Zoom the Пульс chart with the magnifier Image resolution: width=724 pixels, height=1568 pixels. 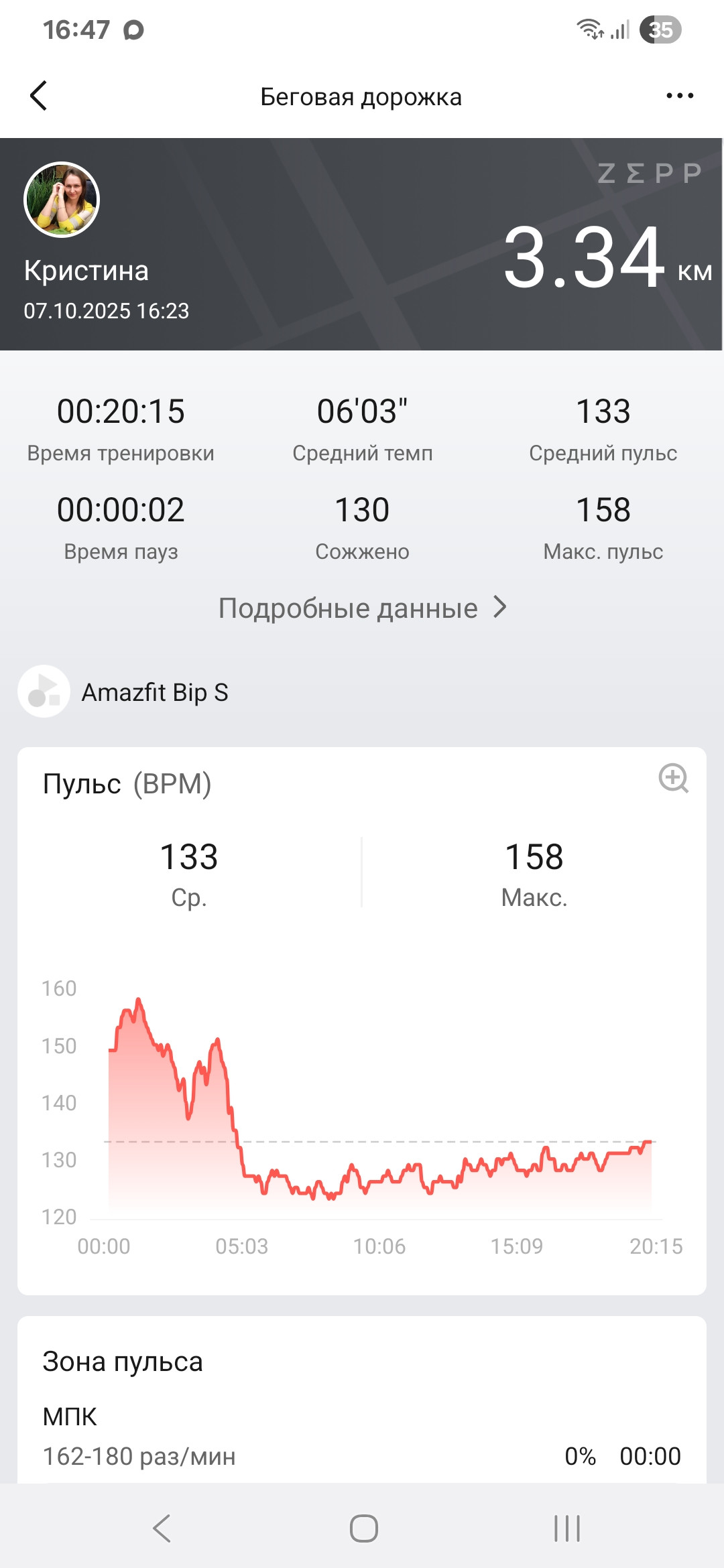(x=674, y=778)
